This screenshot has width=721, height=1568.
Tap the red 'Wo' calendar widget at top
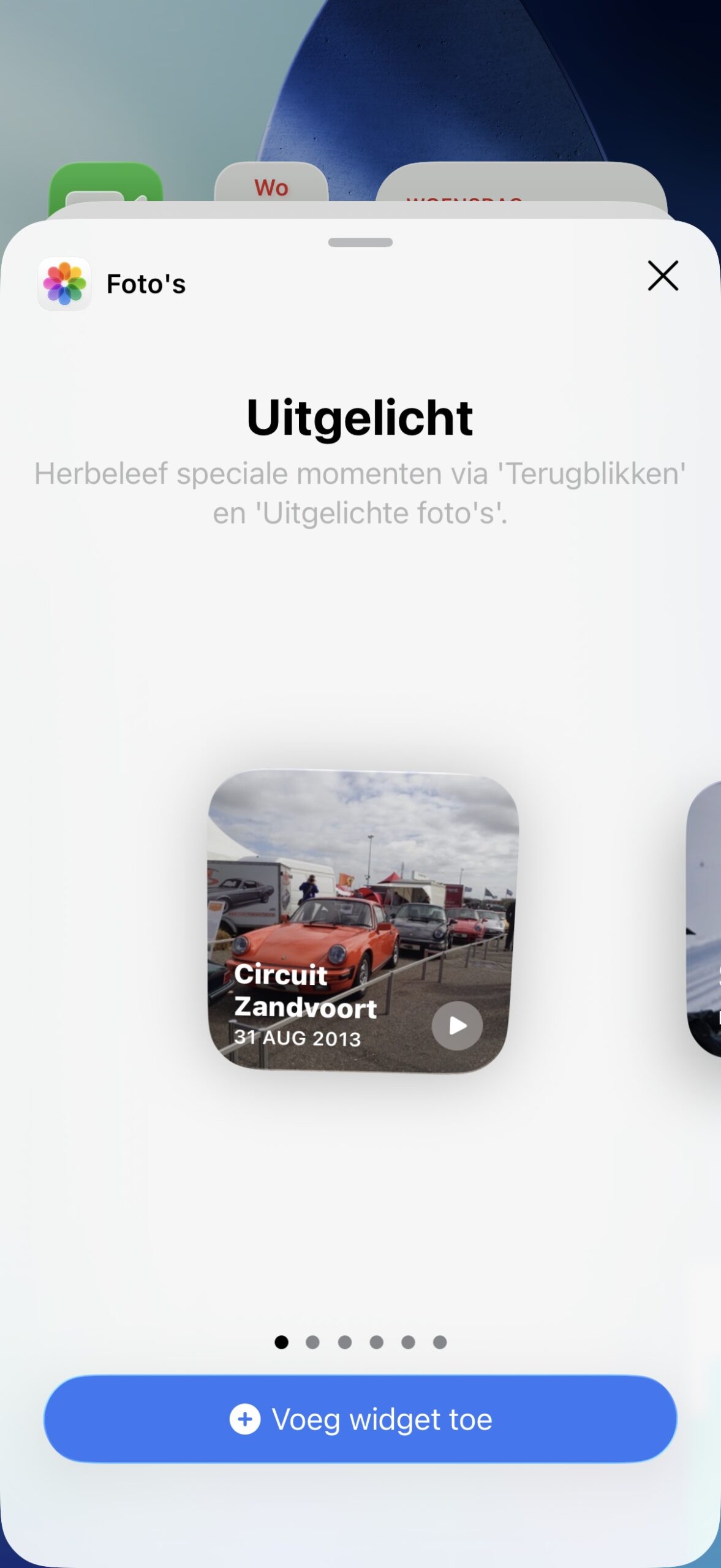coord(271,187)
